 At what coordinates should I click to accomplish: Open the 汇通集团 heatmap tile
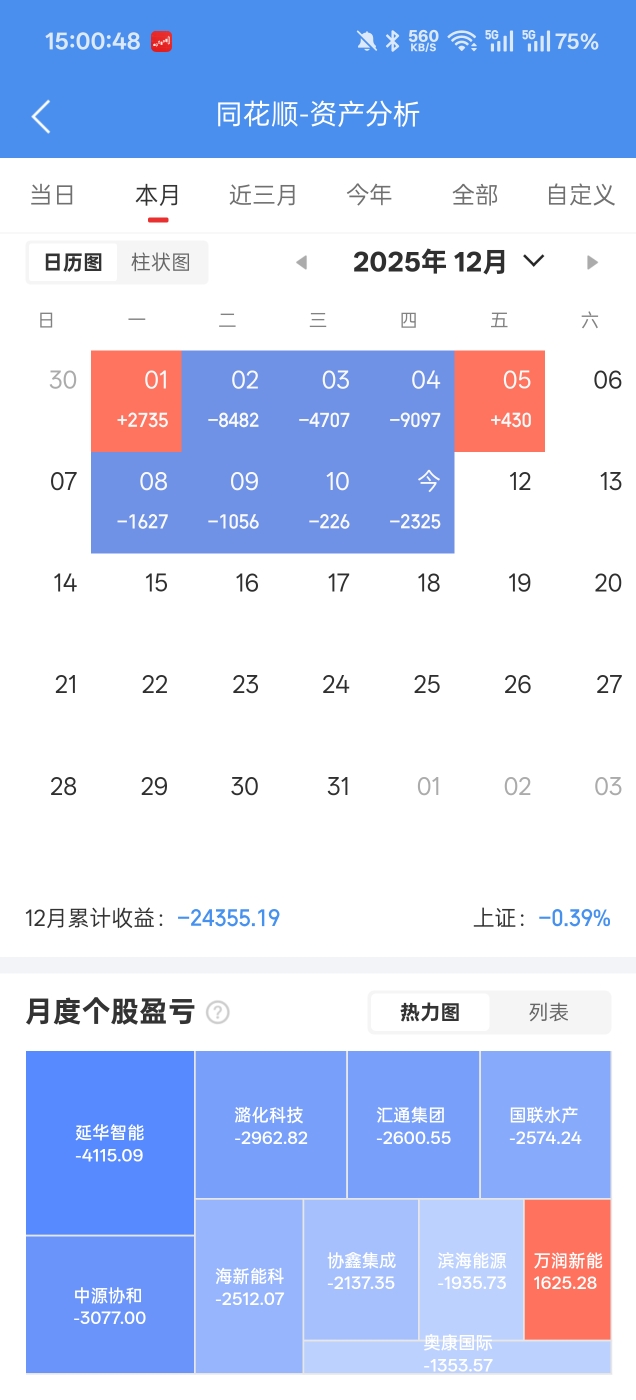[x=413, y=1125]
